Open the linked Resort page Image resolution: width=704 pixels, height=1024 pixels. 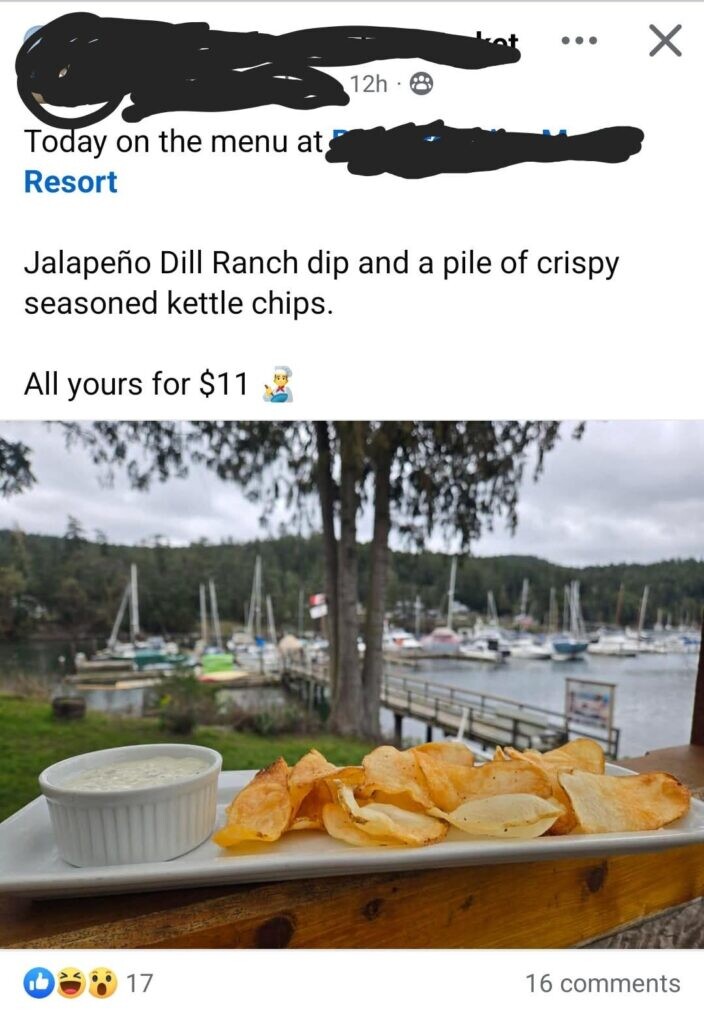pos(70,182)
